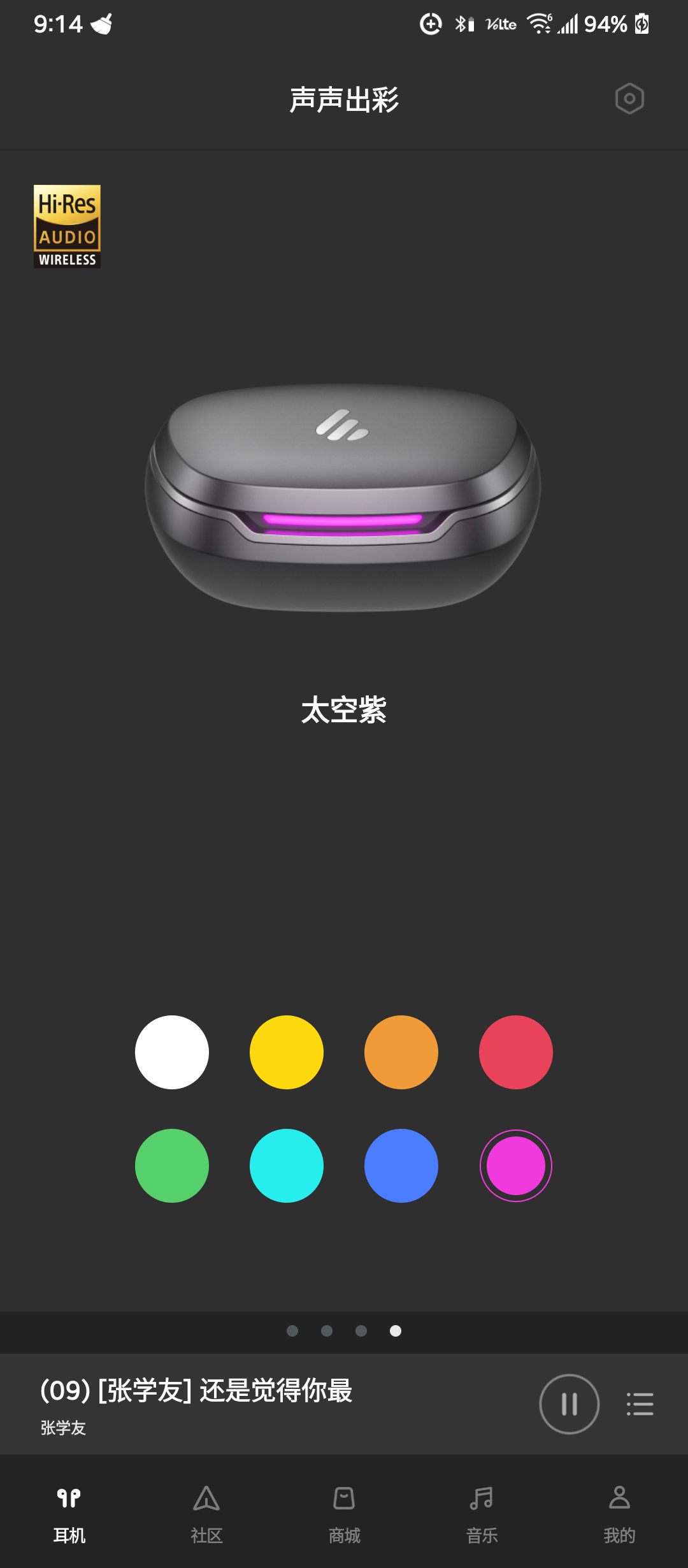Open the playlist queue icon
688x1568 pixels.
click(x=640, y=1404)
